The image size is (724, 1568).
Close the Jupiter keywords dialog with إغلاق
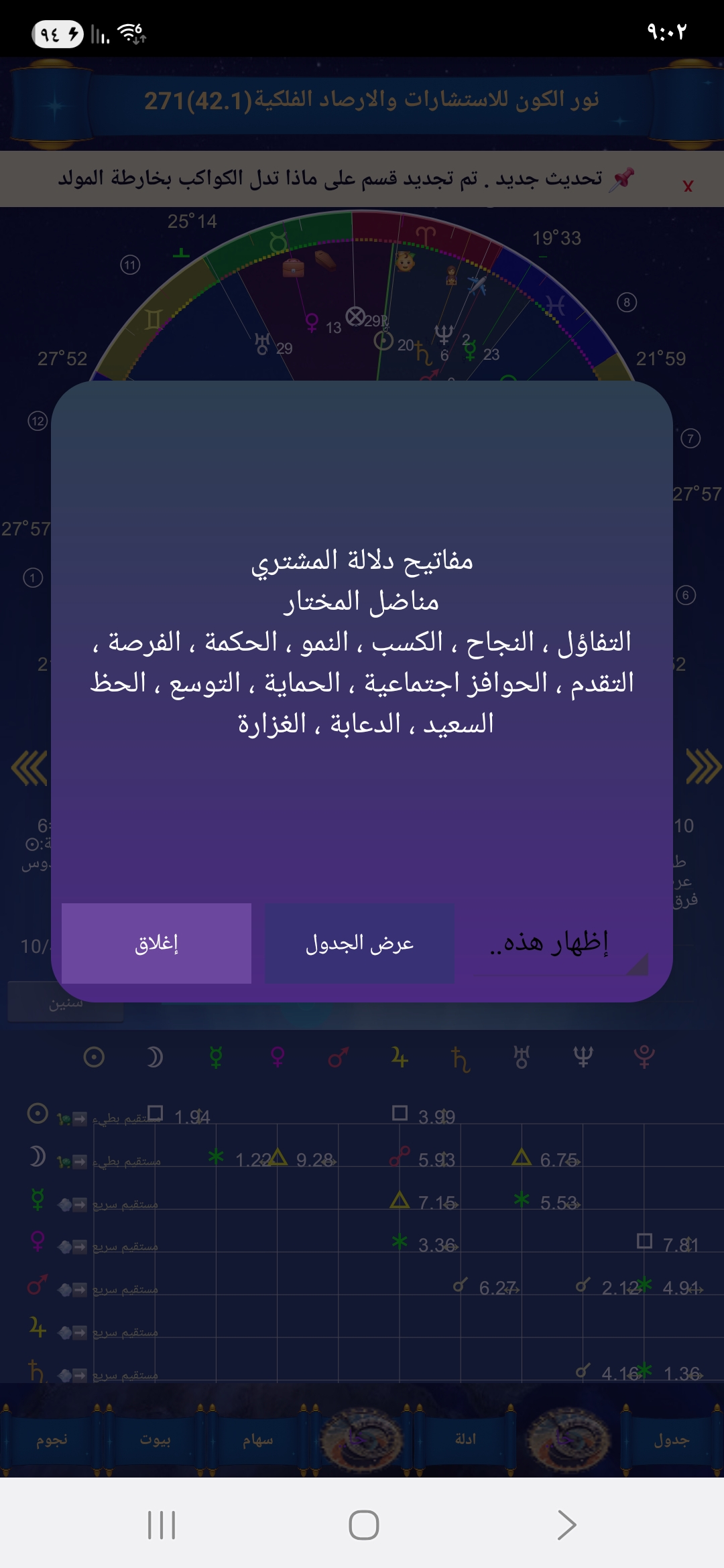(x=156, y=943)
